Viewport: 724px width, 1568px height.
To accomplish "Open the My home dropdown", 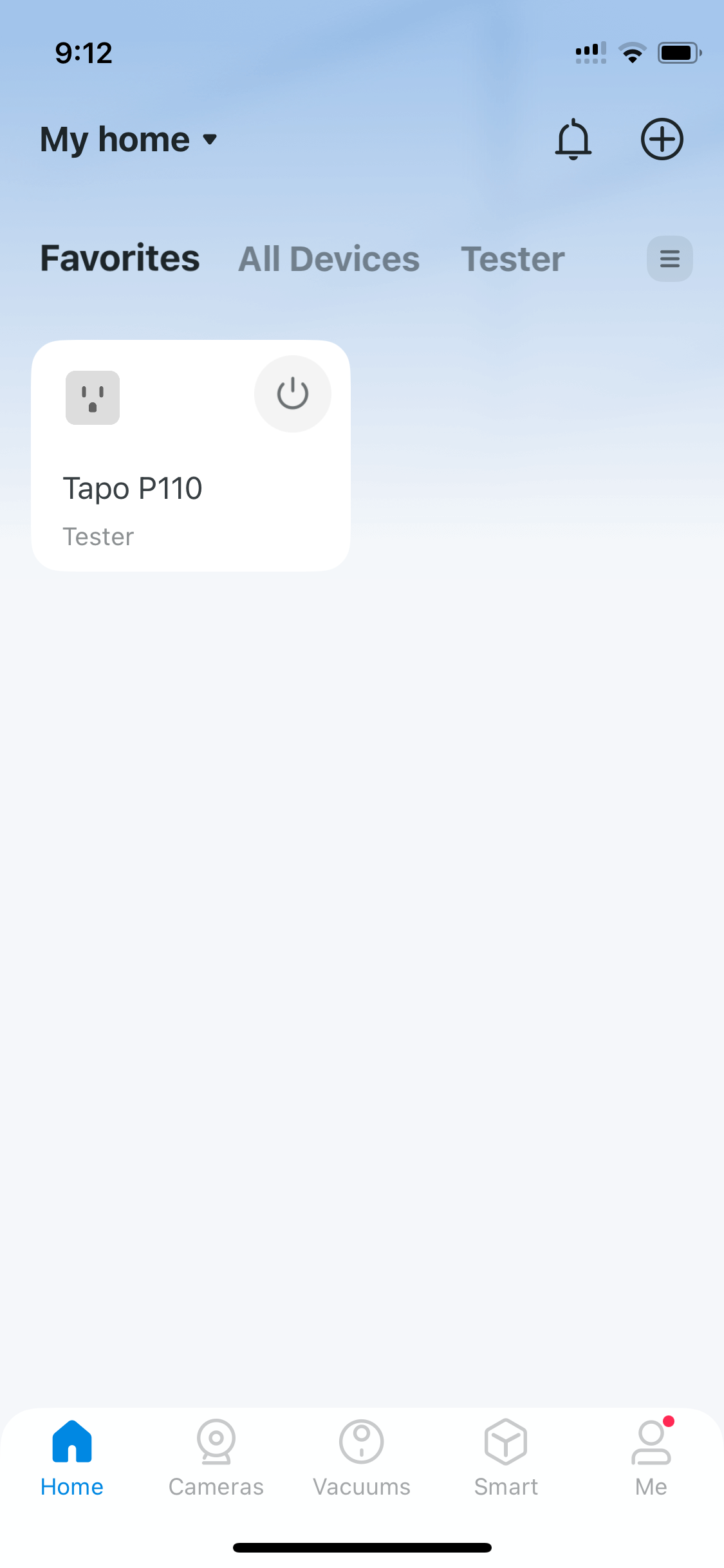I will (x=129, y=140).
